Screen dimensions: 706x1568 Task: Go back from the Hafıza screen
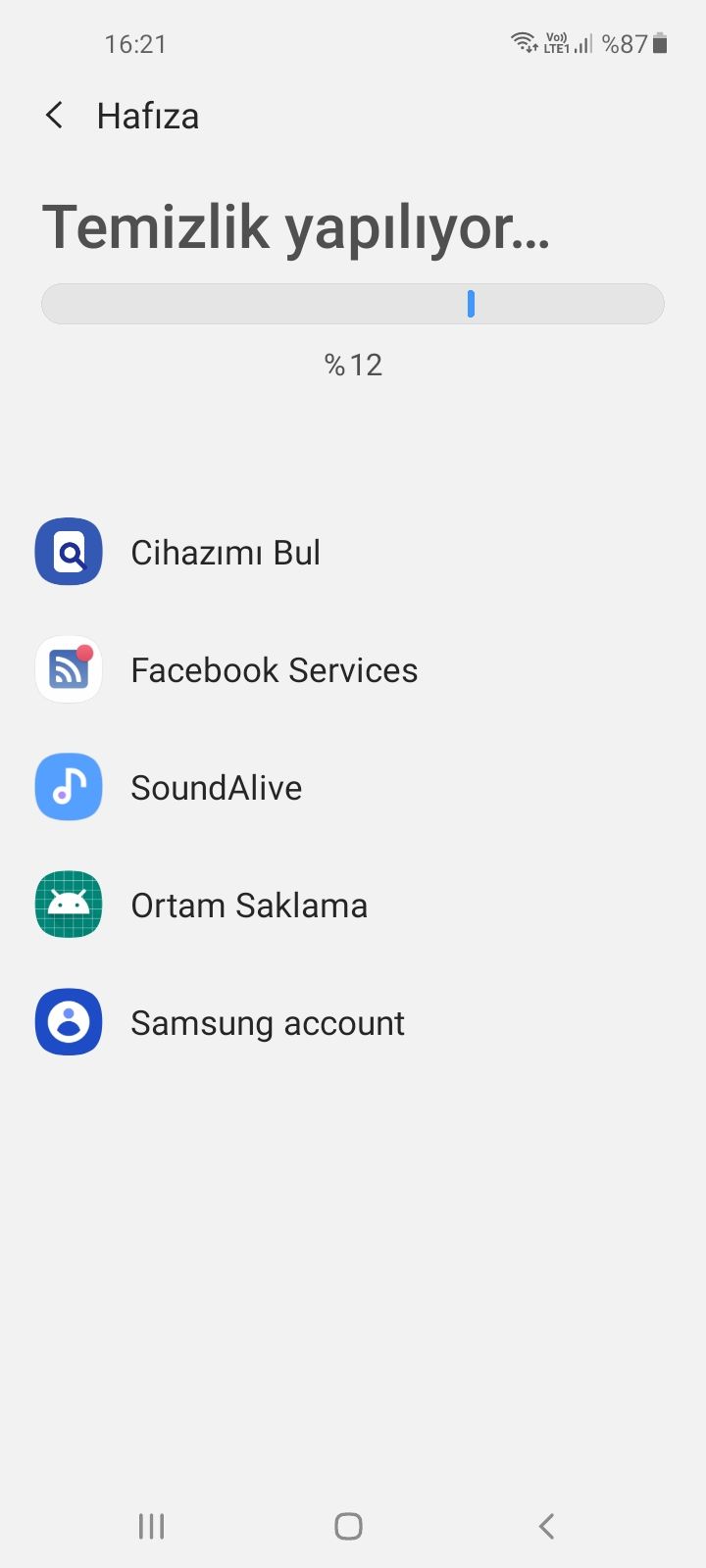tap(55, 116)
